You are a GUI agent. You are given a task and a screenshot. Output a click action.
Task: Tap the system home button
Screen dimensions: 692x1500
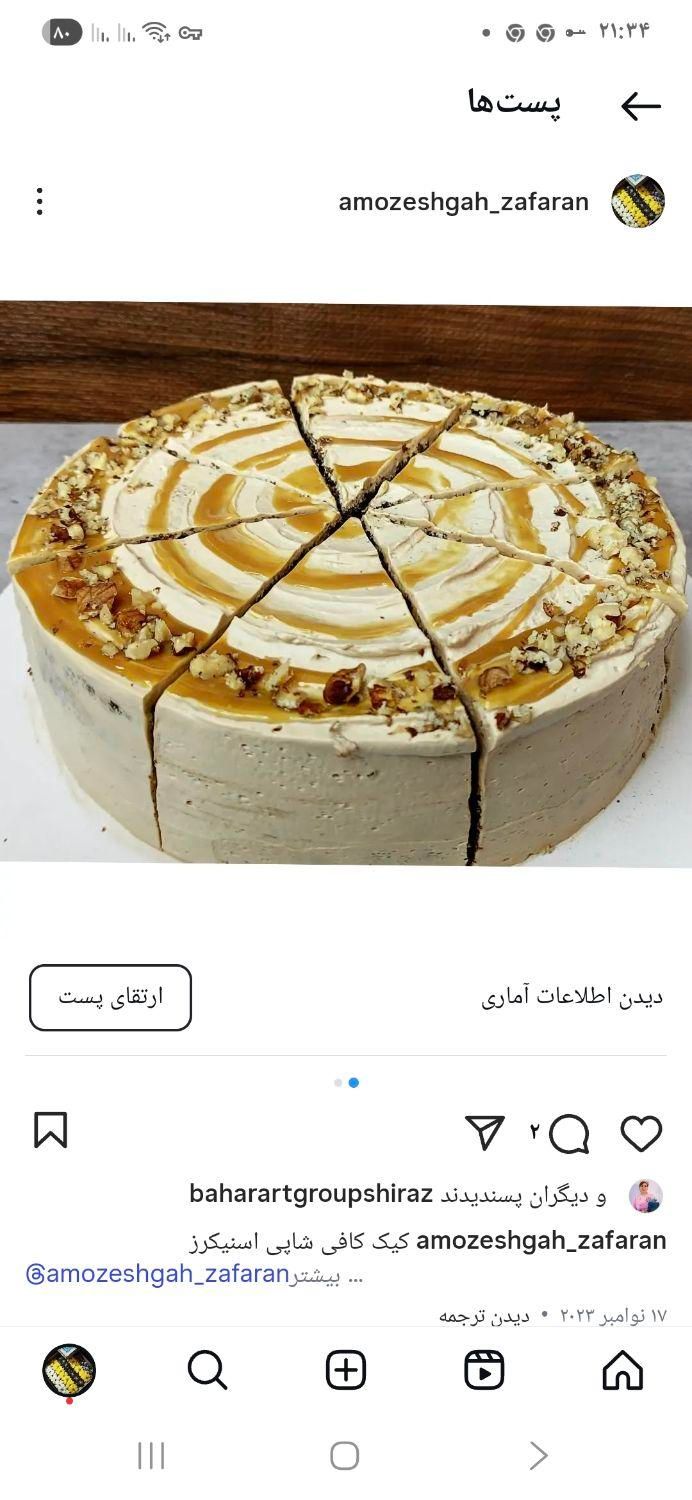pyautogui.click(x=344, y=1456)
